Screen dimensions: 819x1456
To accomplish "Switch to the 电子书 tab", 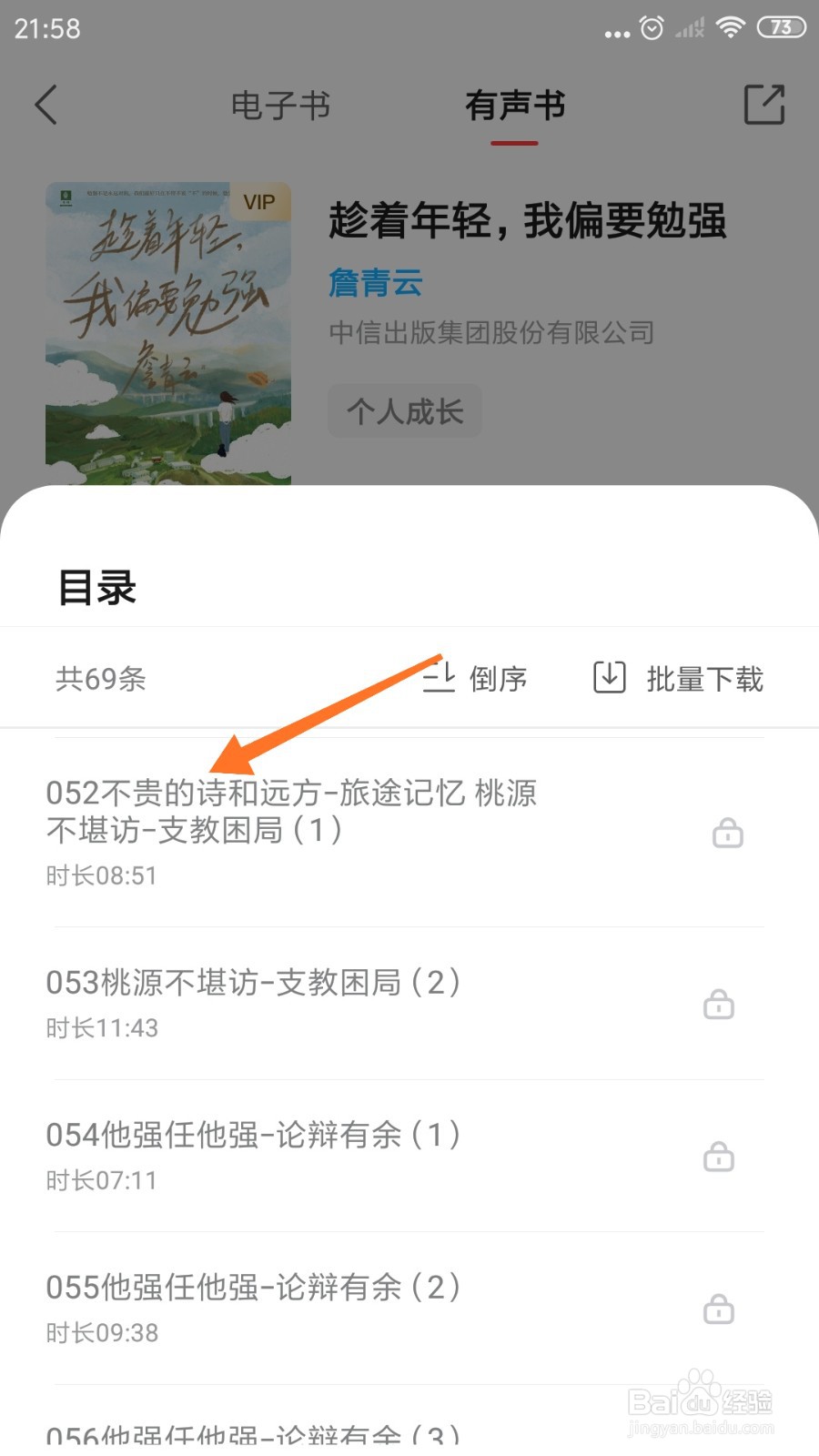I will coord(279,106).
